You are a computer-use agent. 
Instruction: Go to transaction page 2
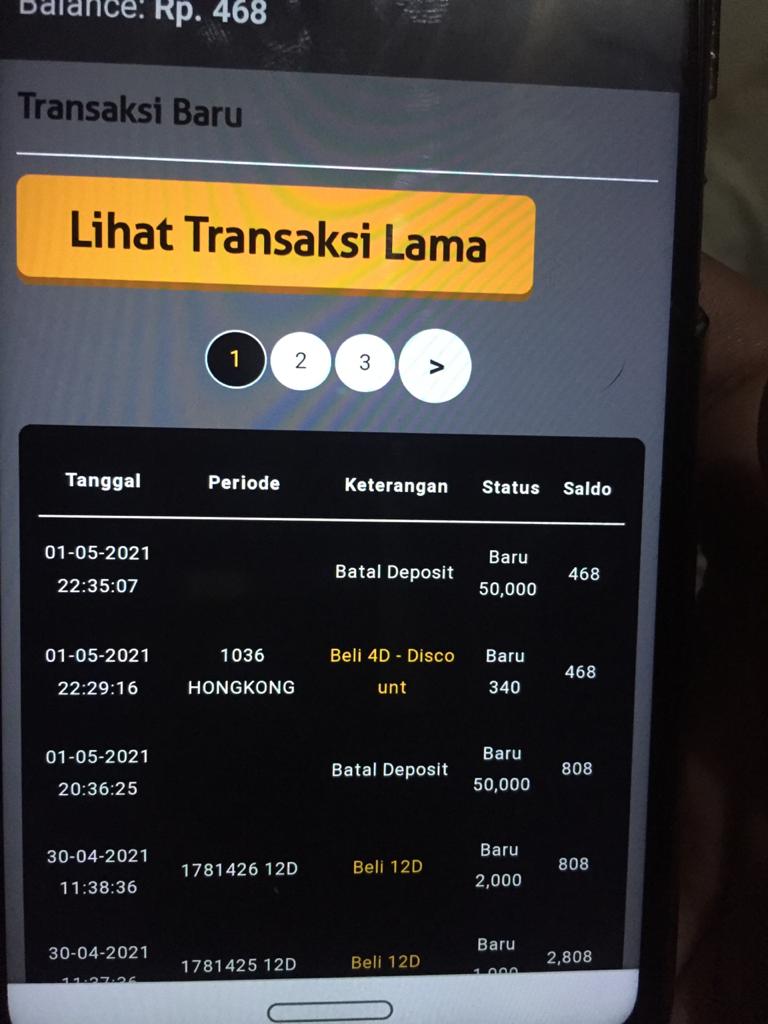(x=300, y=361)
